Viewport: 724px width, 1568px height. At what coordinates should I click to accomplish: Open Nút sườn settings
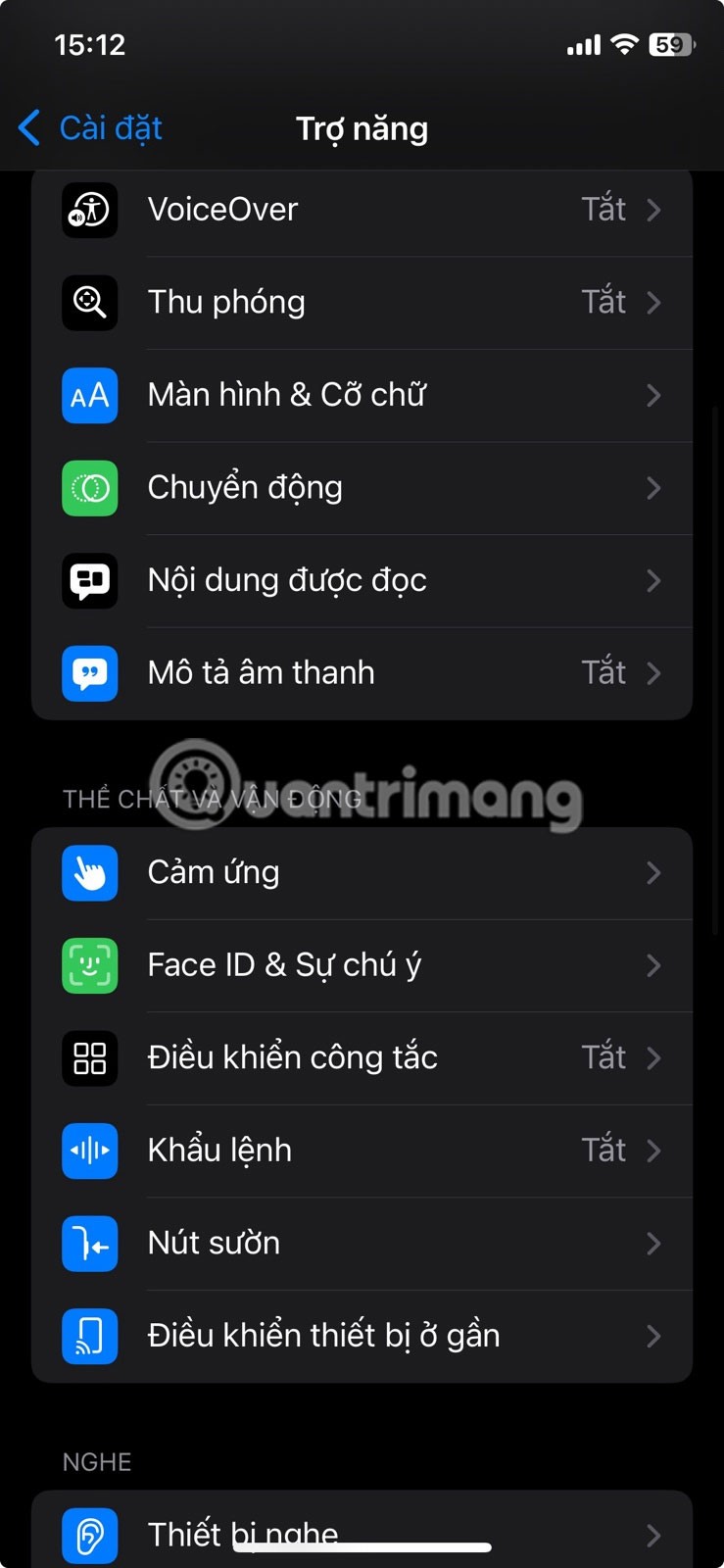tap(362, 1244)
